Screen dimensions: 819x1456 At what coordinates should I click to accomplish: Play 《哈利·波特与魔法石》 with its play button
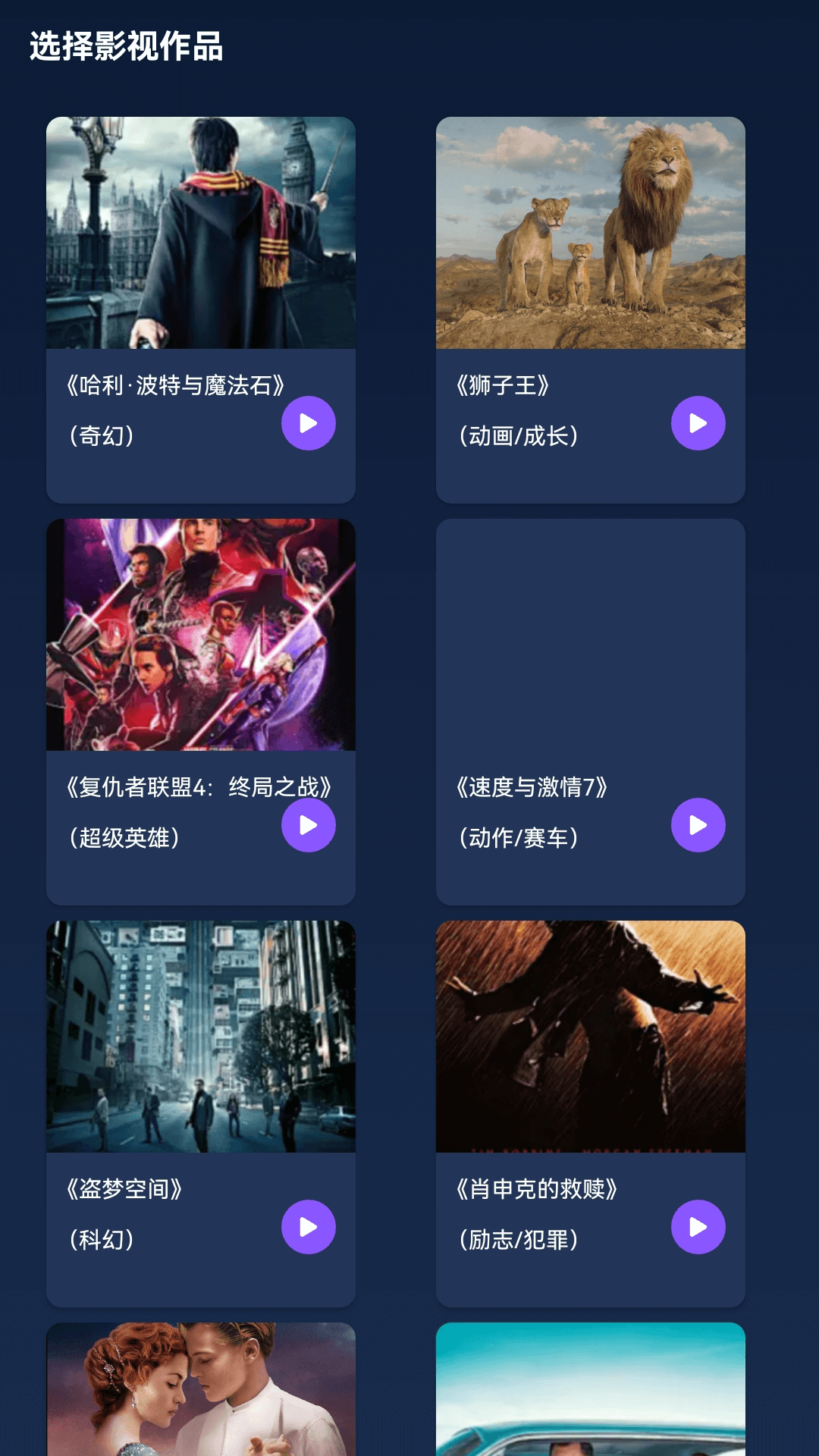pos(308,423)
